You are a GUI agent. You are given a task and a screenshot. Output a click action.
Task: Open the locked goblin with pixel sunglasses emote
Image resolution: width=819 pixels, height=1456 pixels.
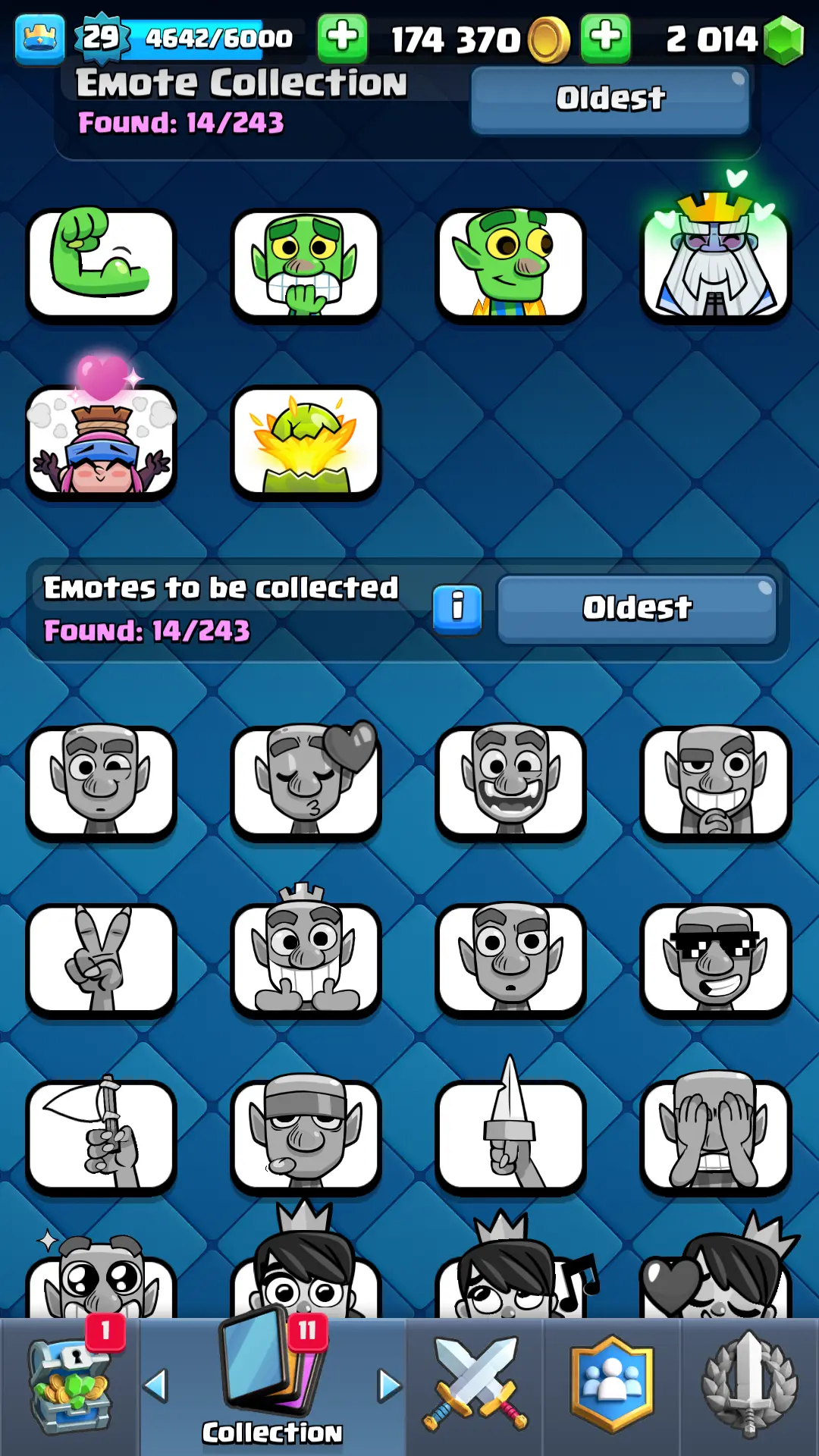[x=715, y=959]
